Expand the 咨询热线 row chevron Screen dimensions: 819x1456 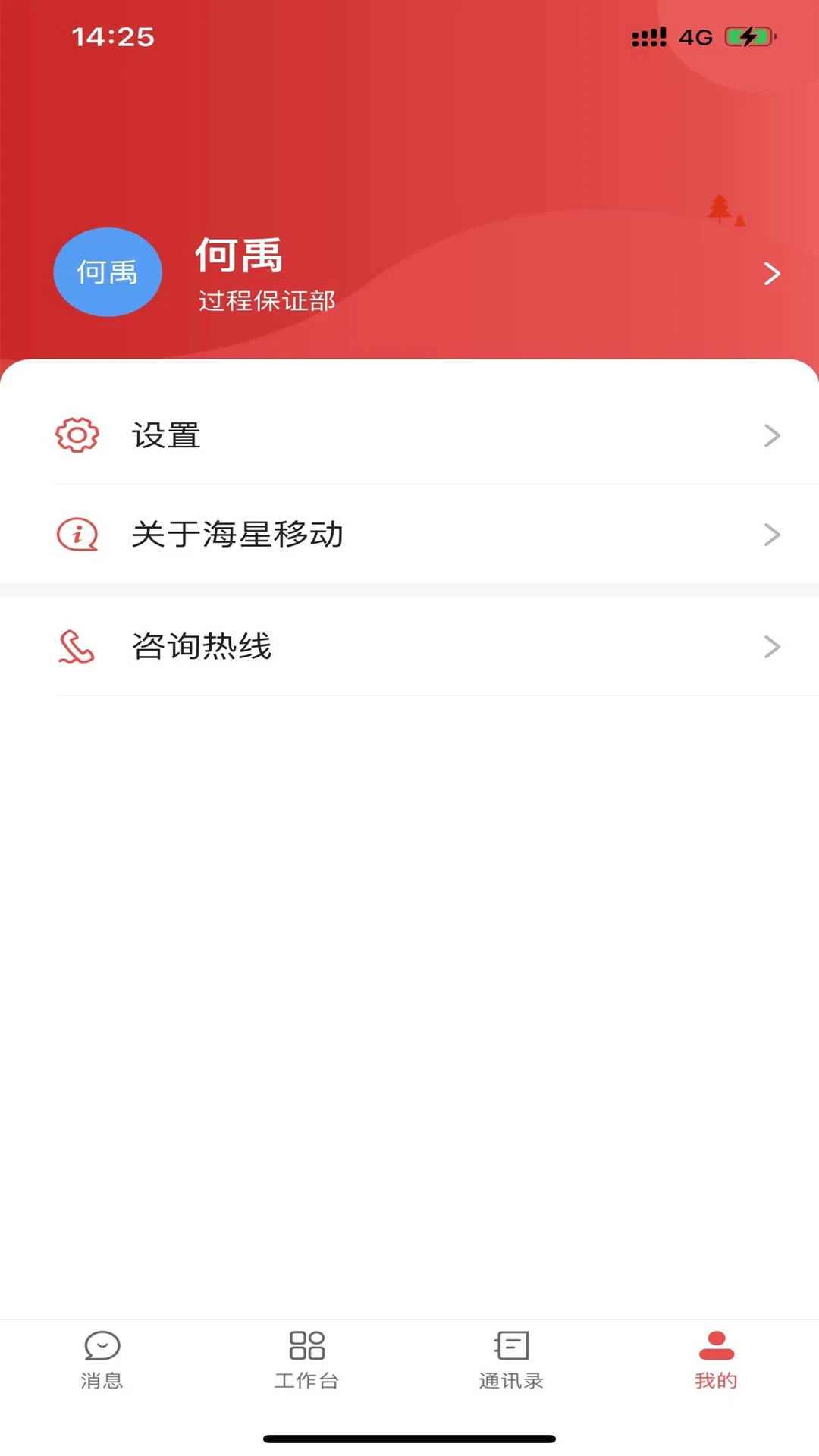point(772,647)
